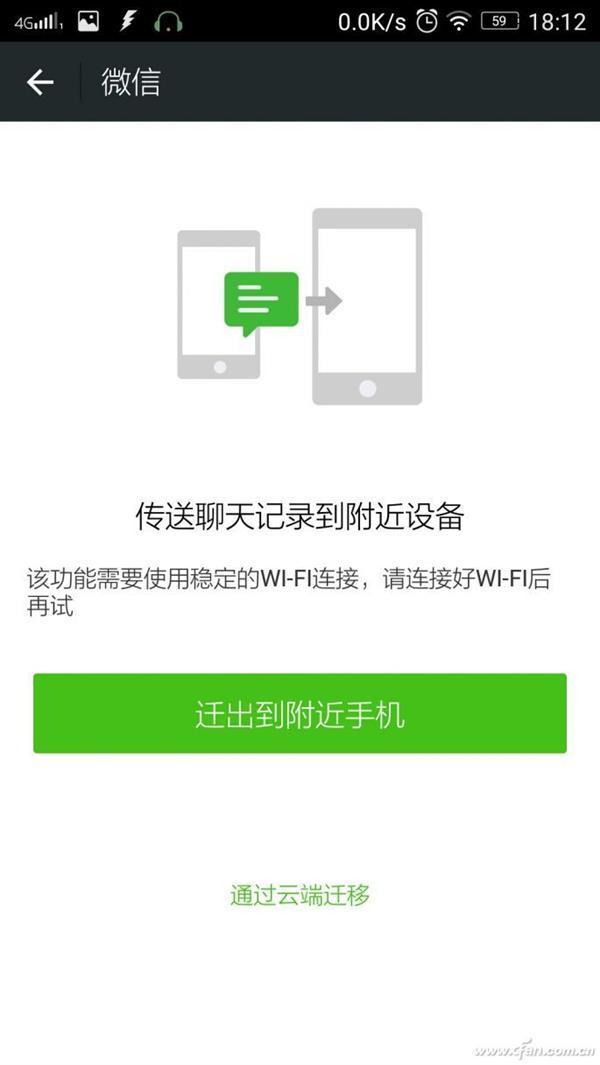The width and height of the screenshot is (600, 1065).
Task: Open the 通过云端迁移 link
Action: tap(300, 895)
